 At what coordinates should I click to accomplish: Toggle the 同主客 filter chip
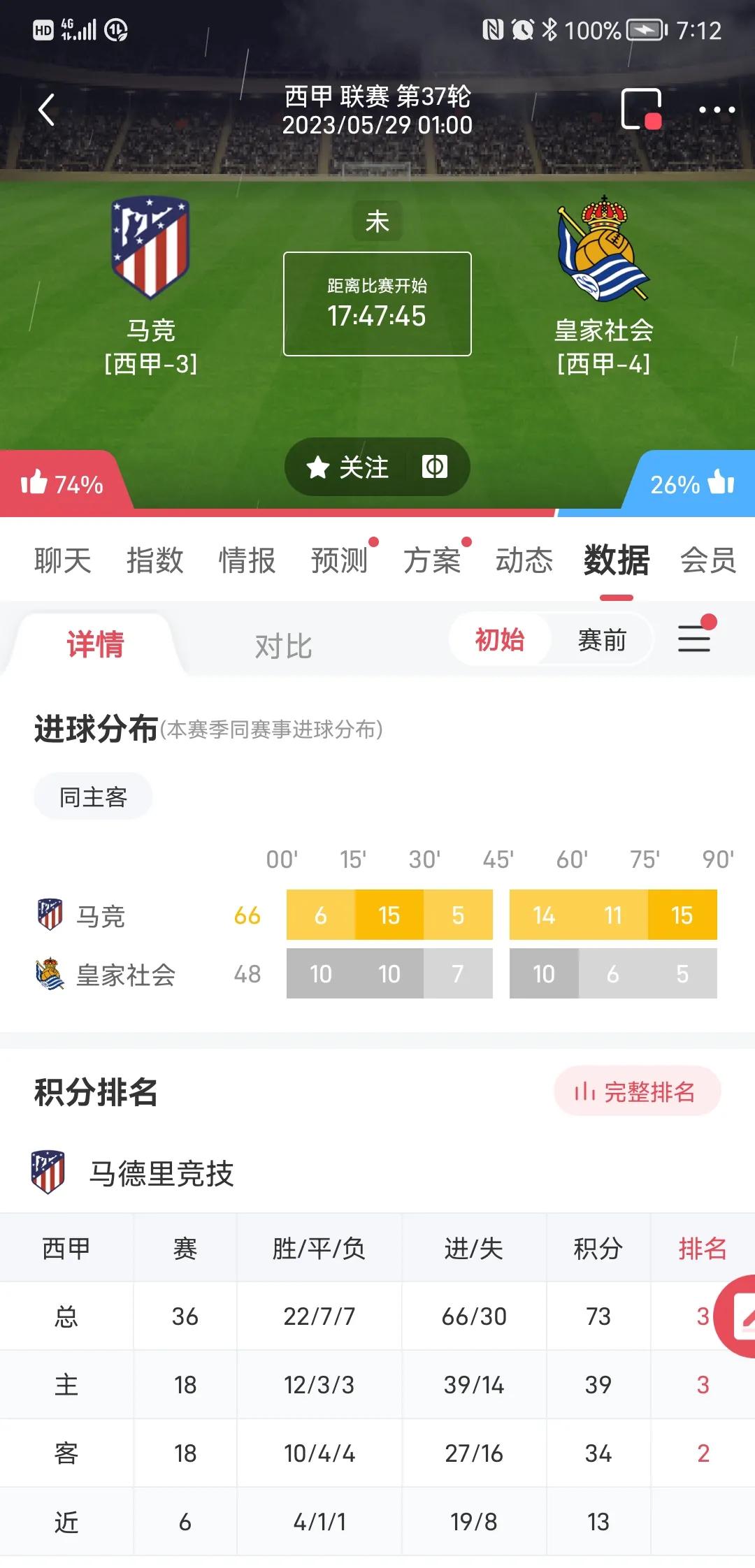(x=93, y=796)
